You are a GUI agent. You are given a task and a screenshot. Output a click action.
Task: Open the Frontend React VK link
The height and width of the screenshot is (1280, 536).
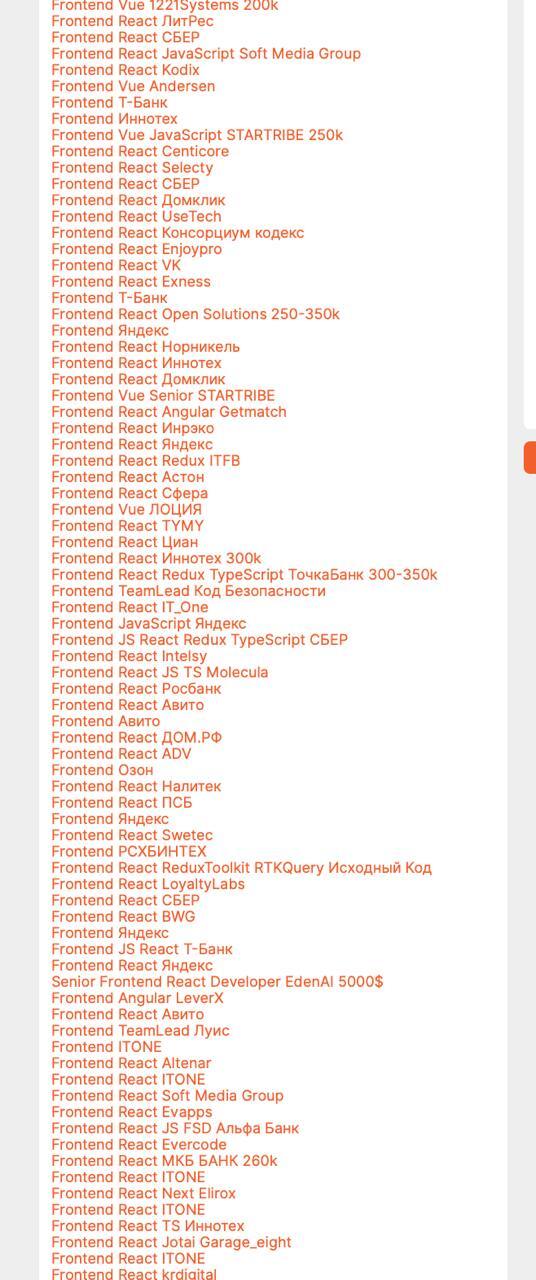(x=116, y=265)
